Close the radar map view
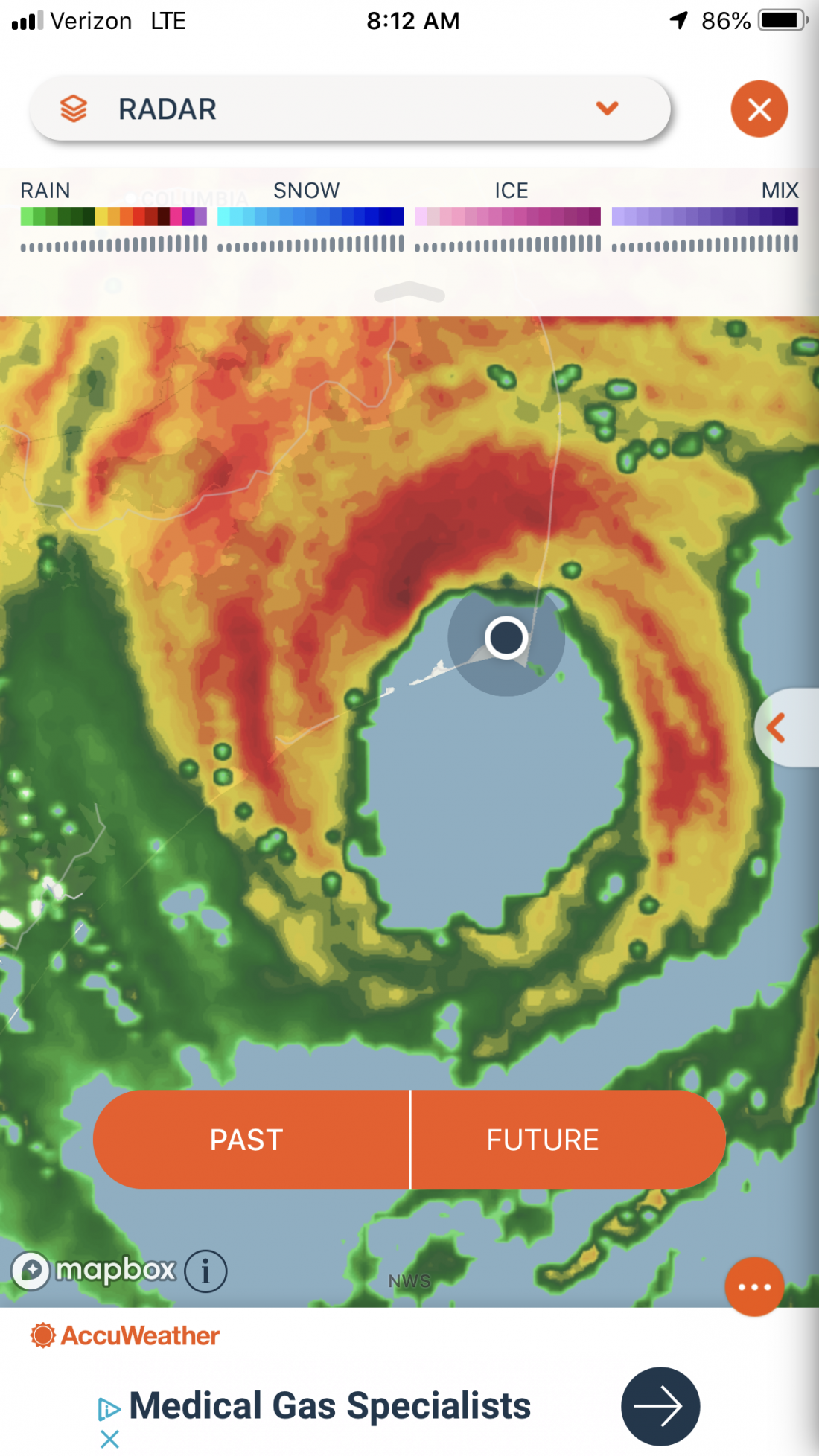 pyautogui.click(x=759, y=109)
